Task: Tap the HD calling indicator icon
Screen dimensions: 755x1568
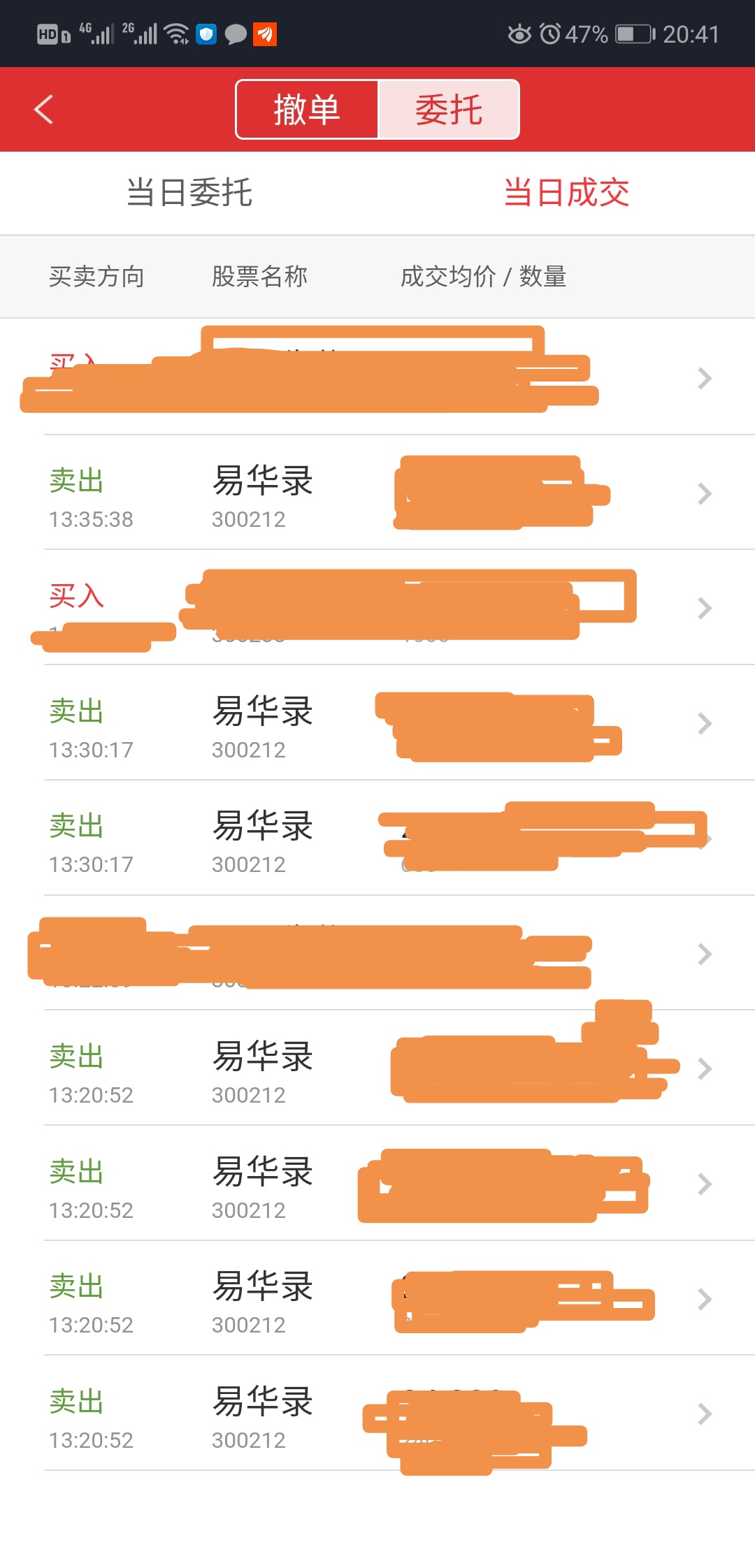Action: coord(48,33)
